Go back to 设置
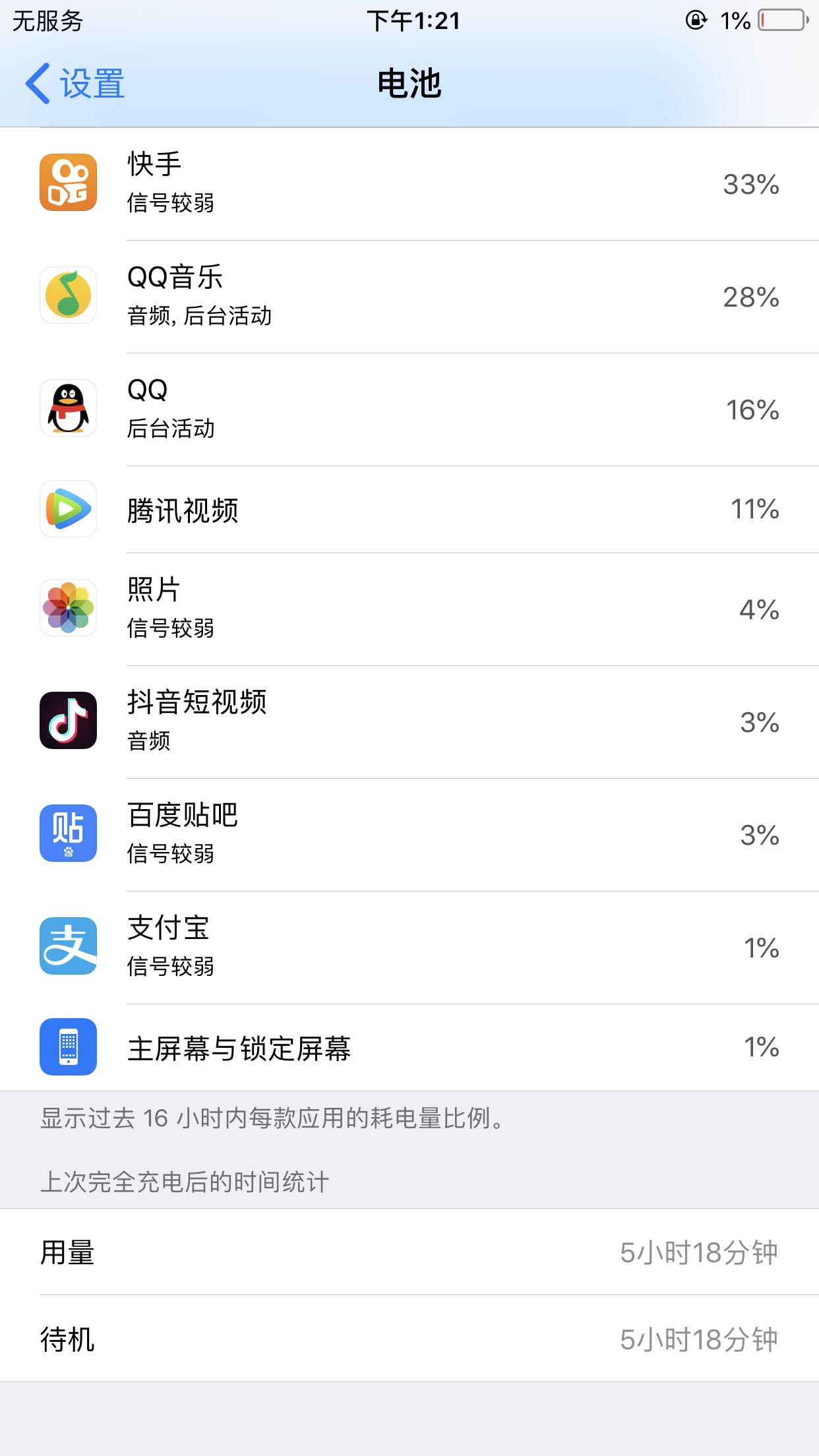Viewport: 819px width, 1456px height. [75, 84]
